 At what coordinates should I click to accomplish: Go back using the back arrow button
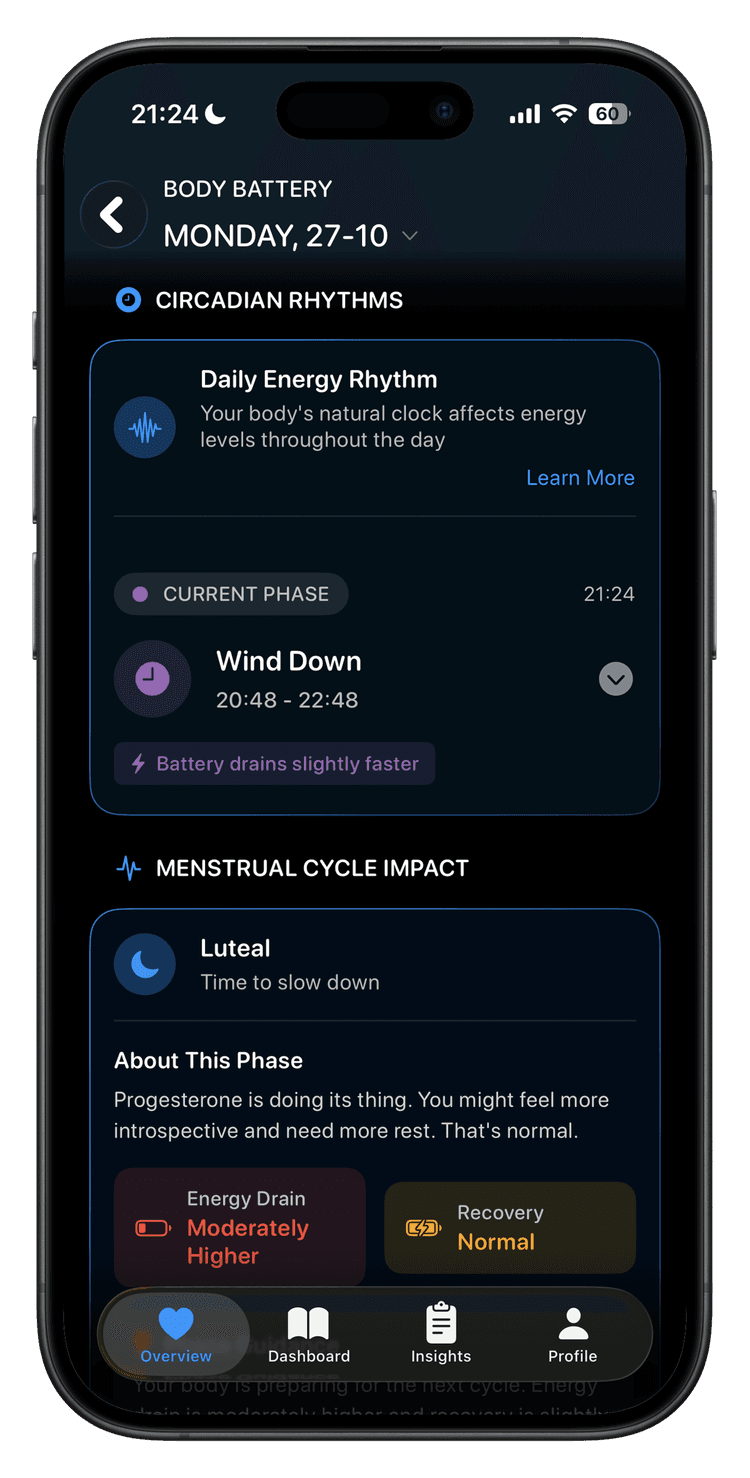(113, 214)
